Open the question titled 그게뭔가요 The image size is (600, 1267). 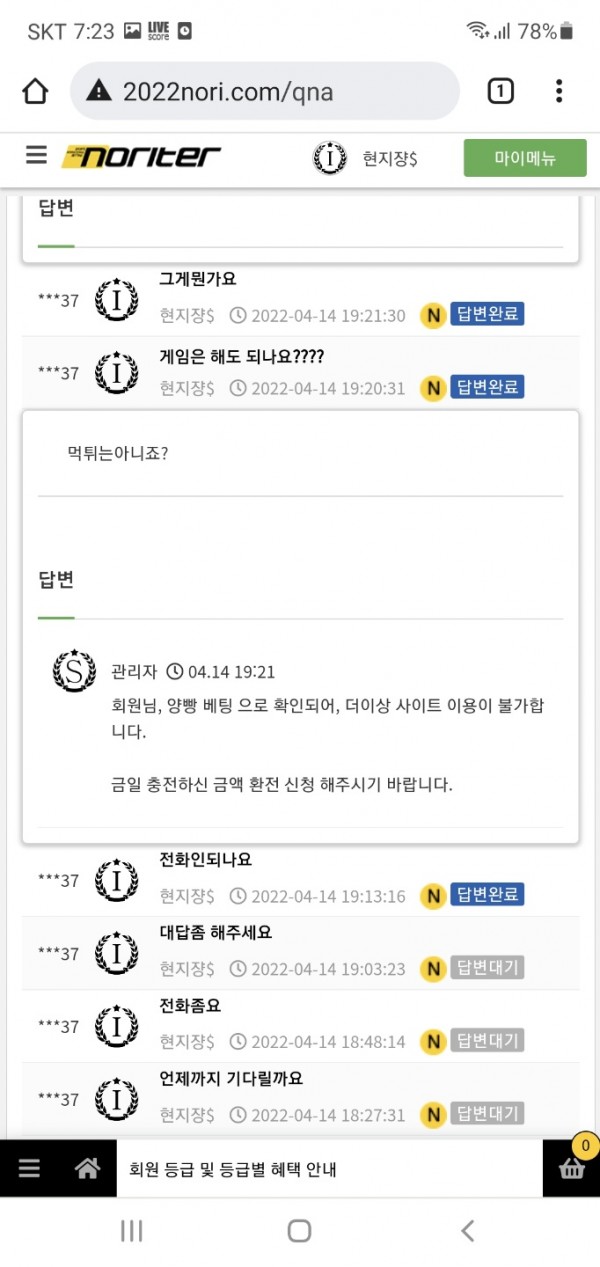198,280
